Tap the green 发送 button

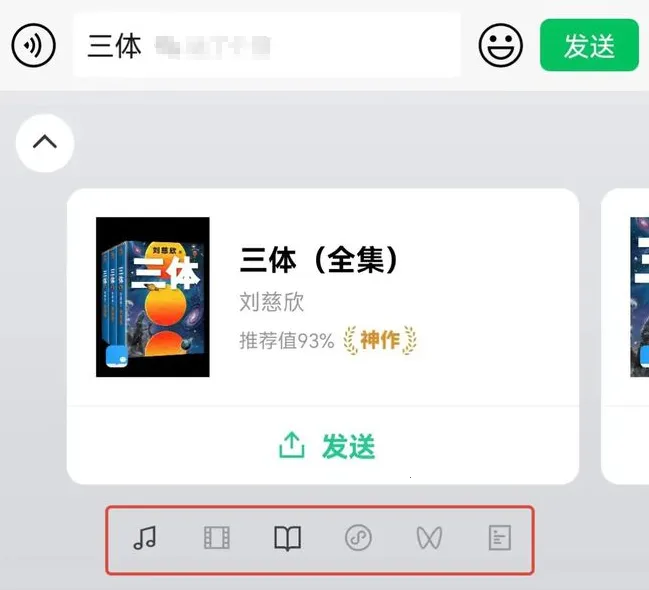click(x=589, y=45)
